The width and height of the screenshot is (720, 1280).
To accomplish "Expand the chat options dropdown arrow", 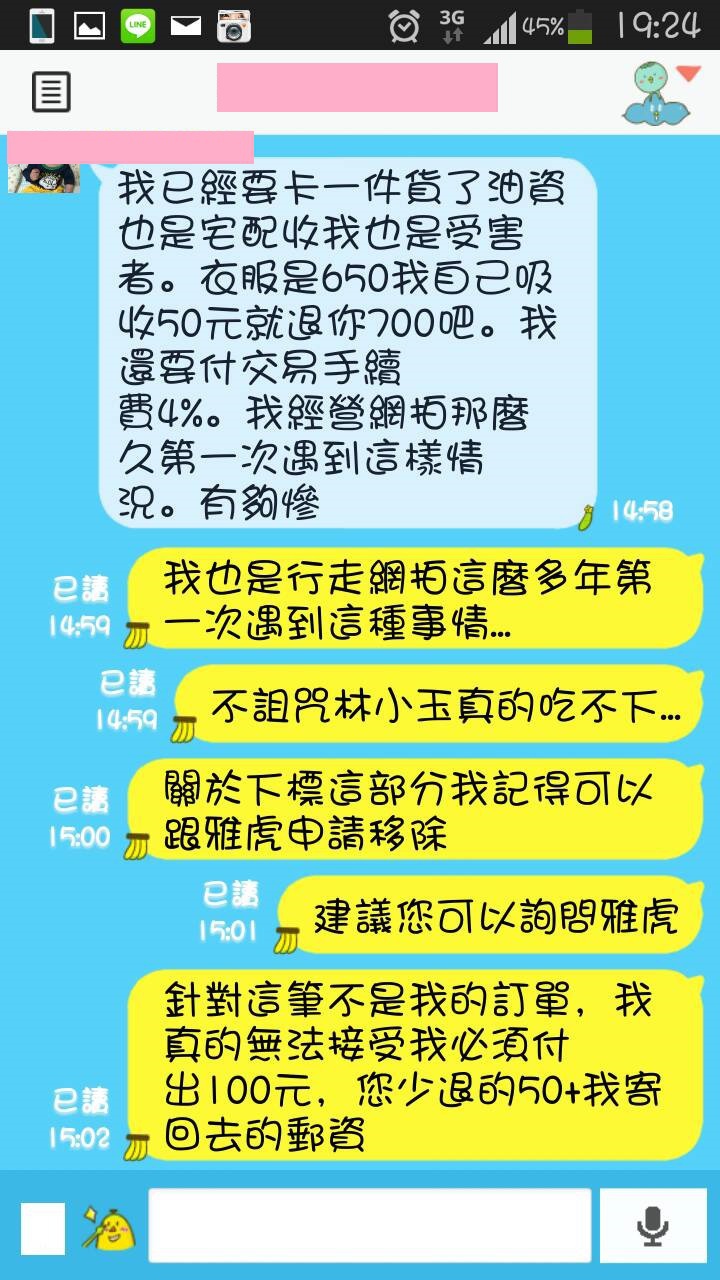I will 687,73.
